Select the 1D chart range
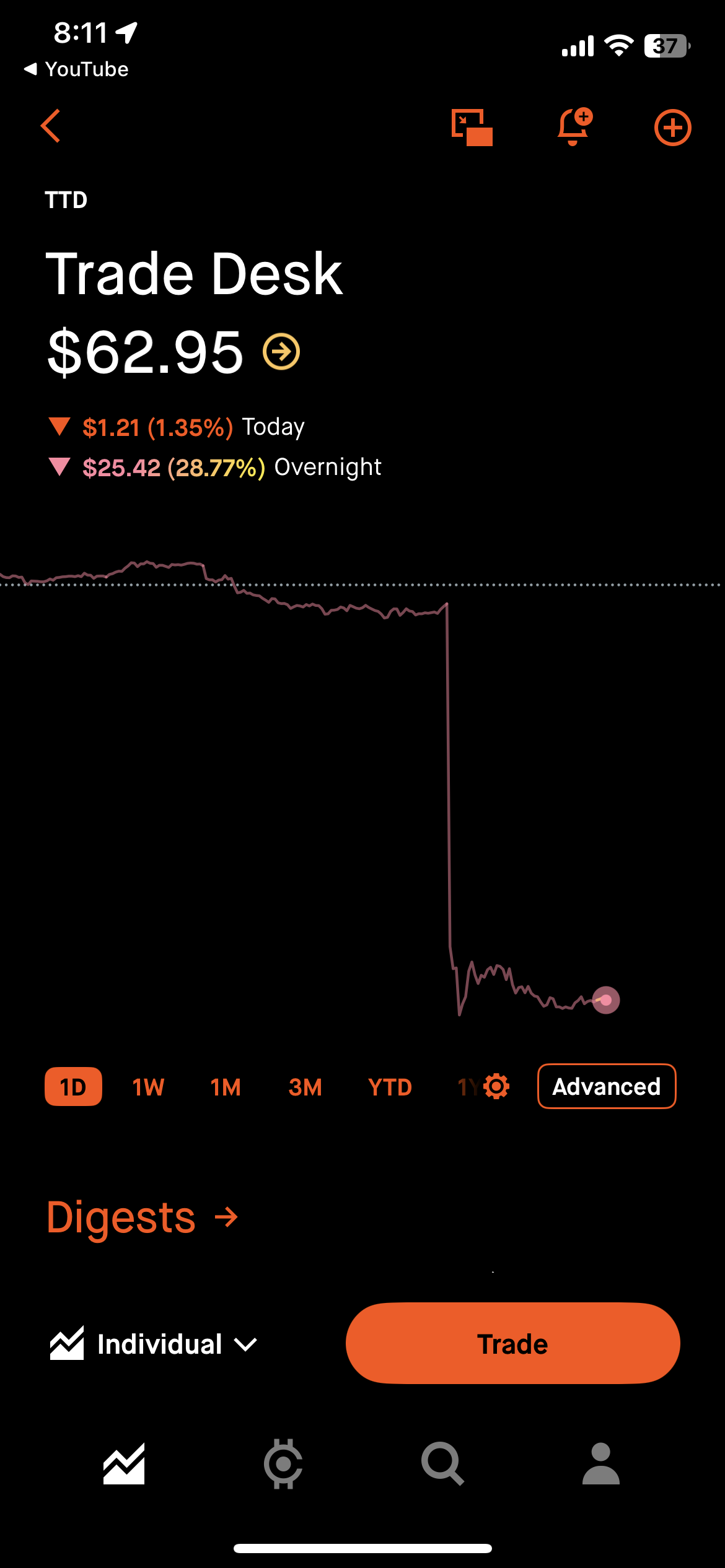This screenshot has height=1568, width=725. pos(73,1087)
